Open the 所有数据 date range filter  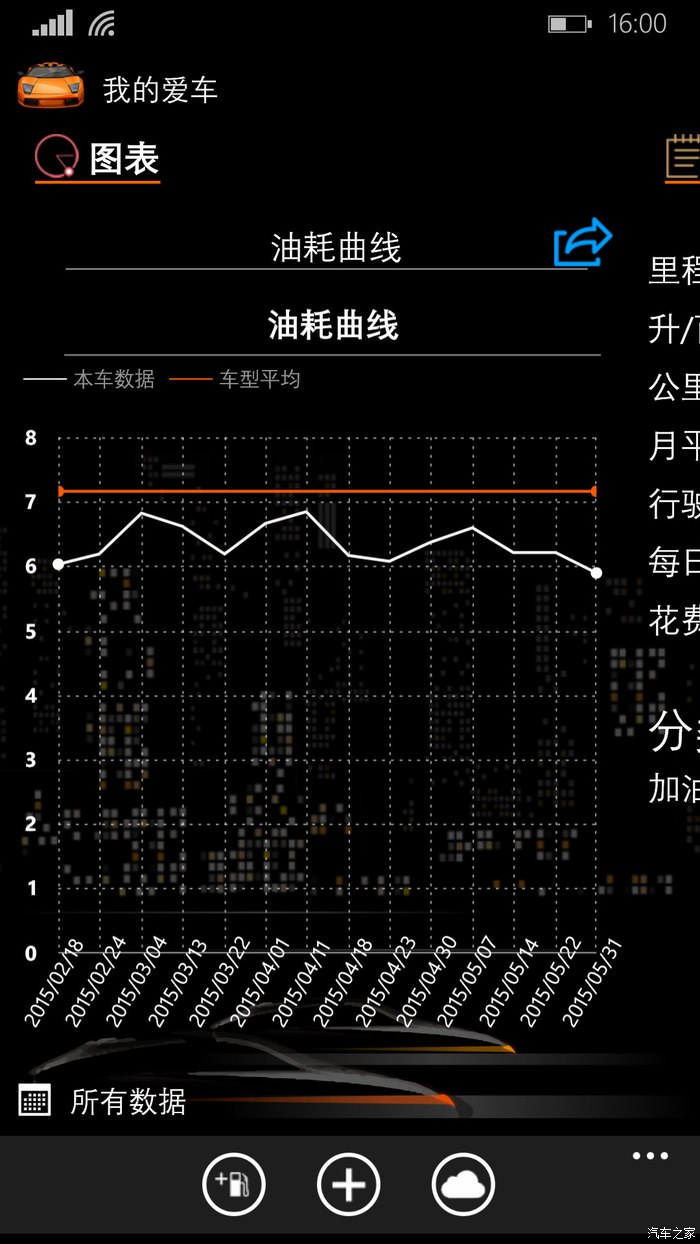(x=104, y=1101)
